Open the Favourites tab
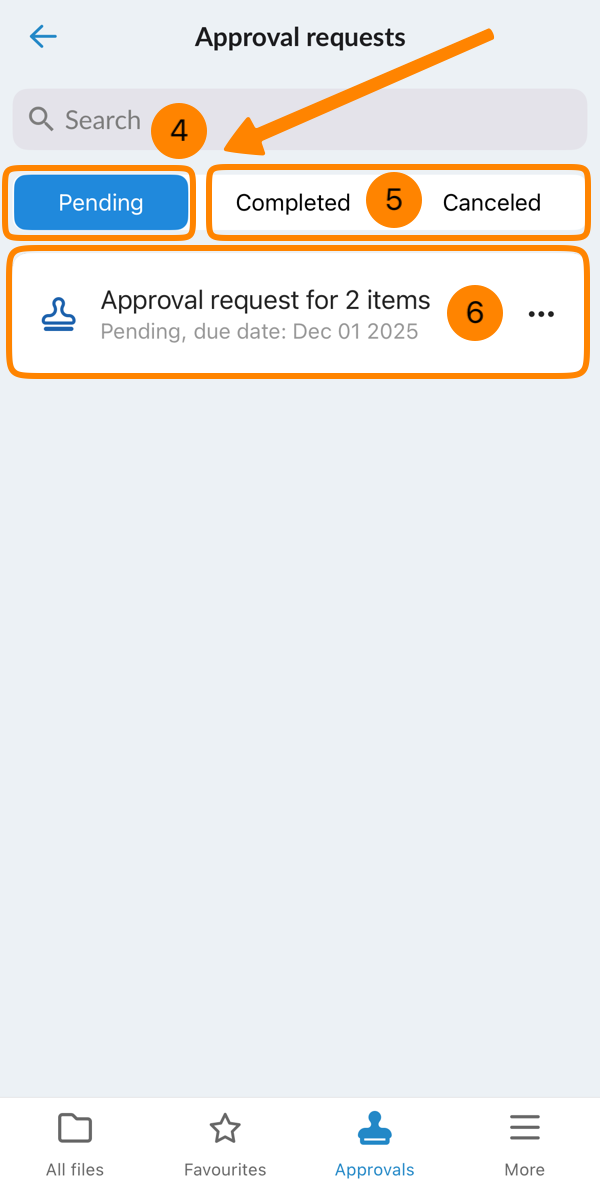The image size is (600, 1198). point(225,1144)
